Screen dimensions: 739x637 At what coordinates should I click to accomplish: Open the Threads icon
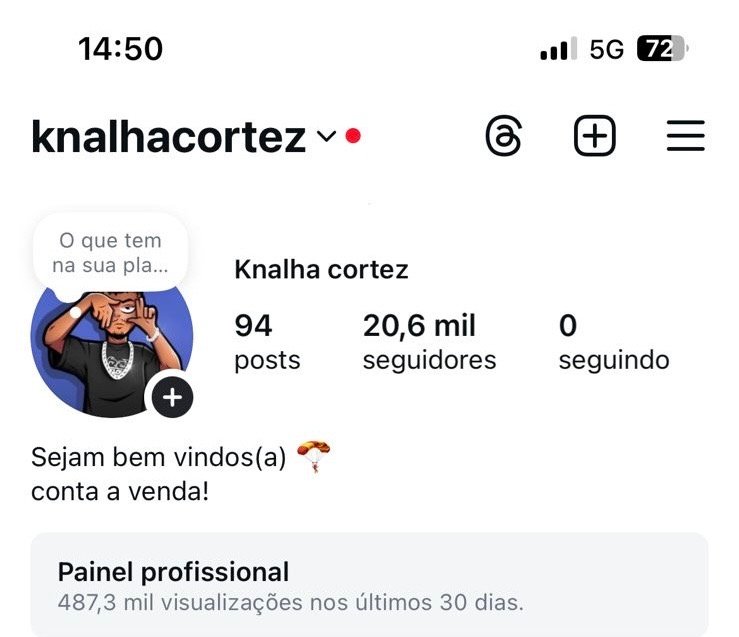pos(503,136)
